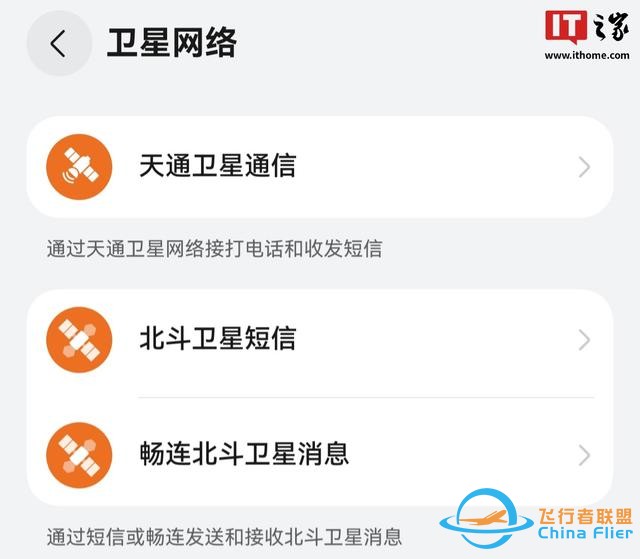Open 天通卫星通信 settings
Image resolution: width=640 pixels, height=559 pixels.
point(318,166)
